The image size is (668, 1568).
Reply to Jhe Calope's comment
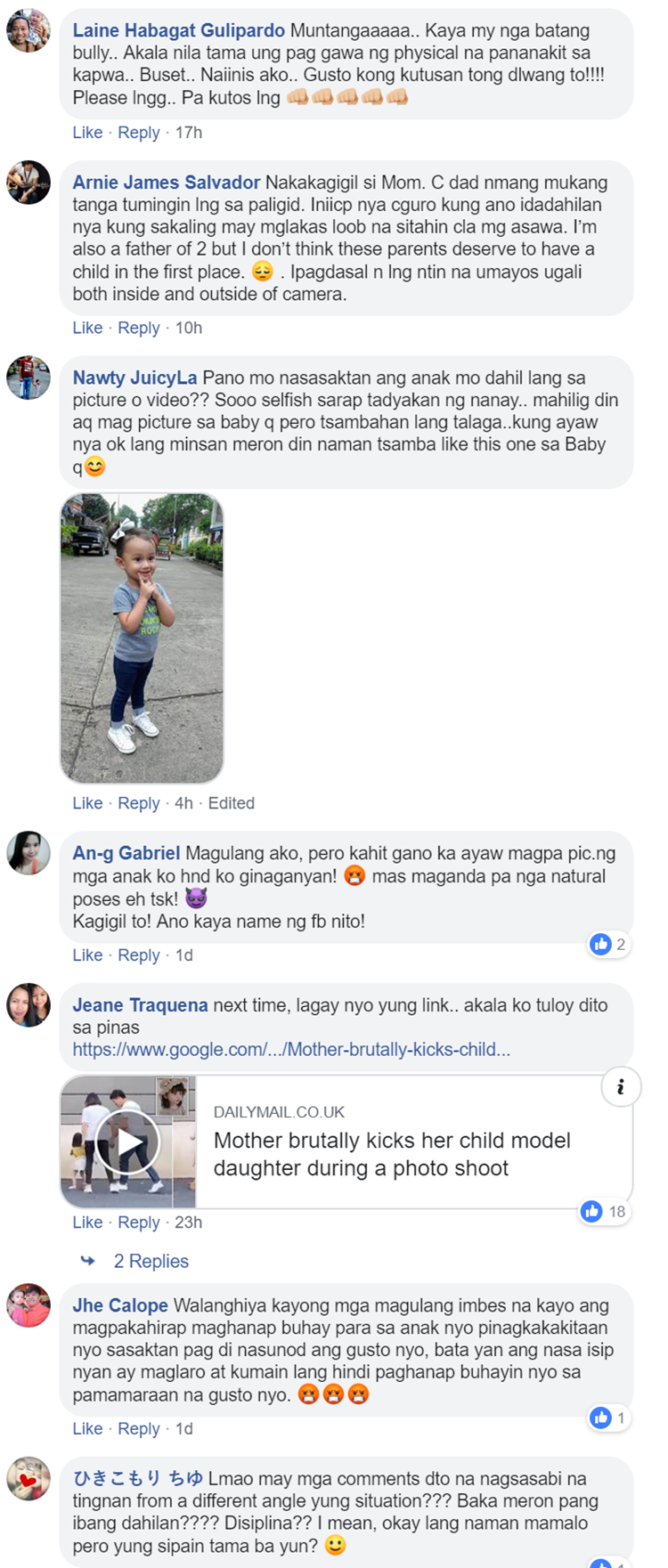click(138, 1429)
